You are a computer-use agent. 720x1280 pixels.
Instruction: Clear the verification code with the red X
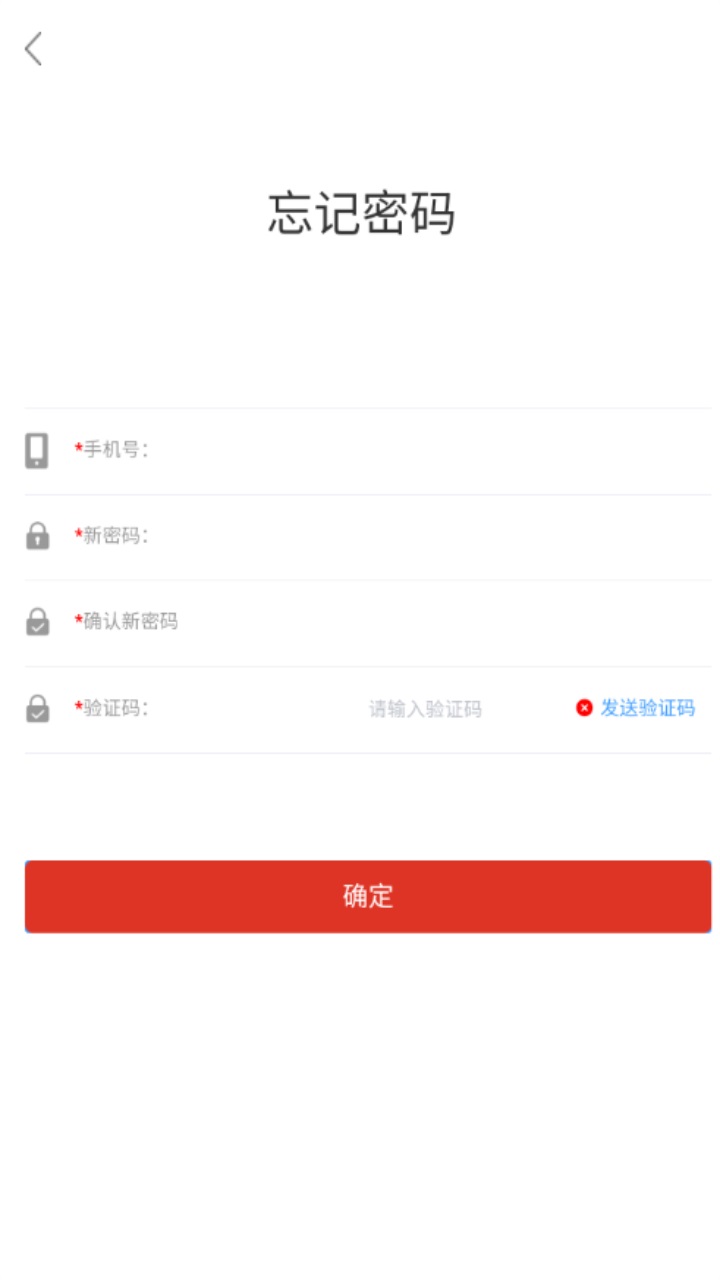coord(584,708)
